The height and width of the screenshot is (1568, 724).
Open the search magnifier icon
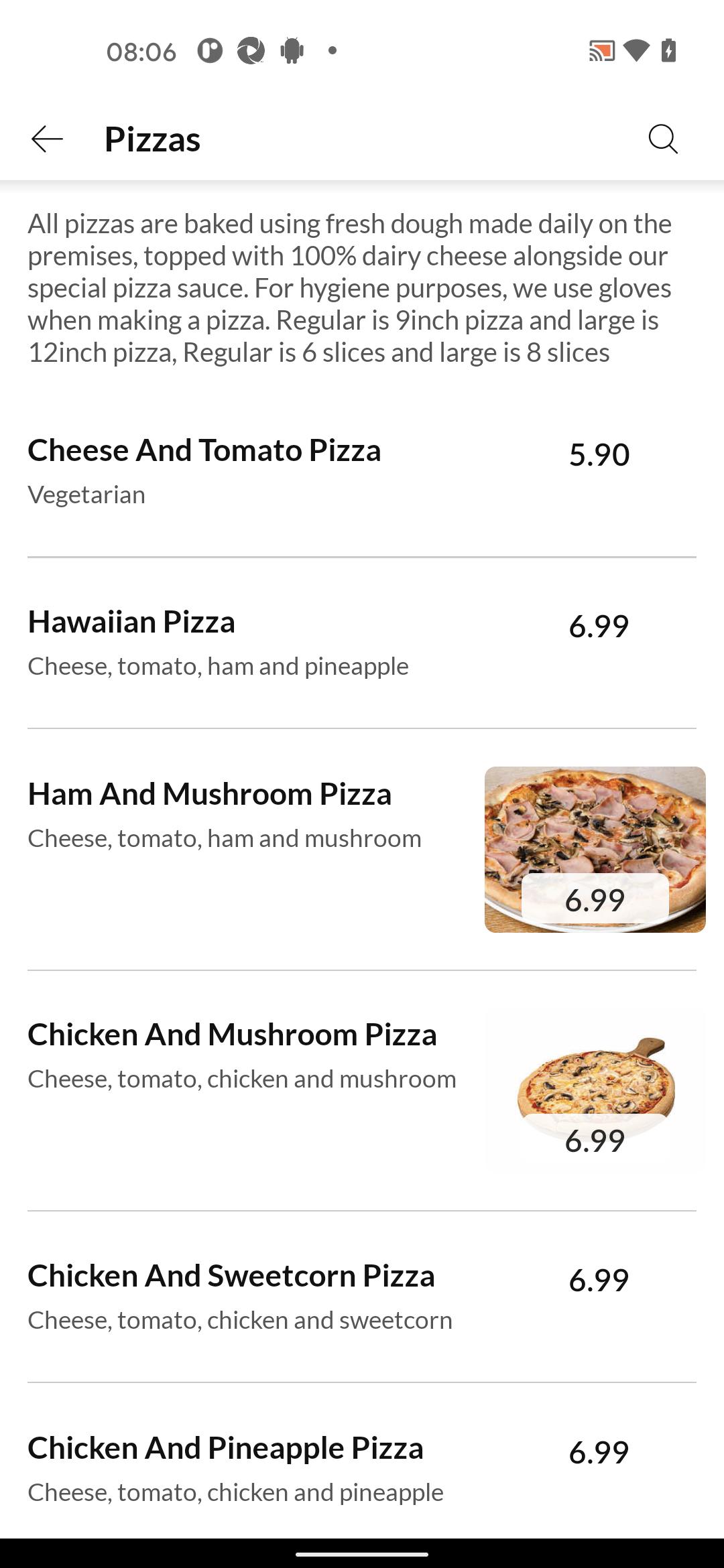coord(663,139)
